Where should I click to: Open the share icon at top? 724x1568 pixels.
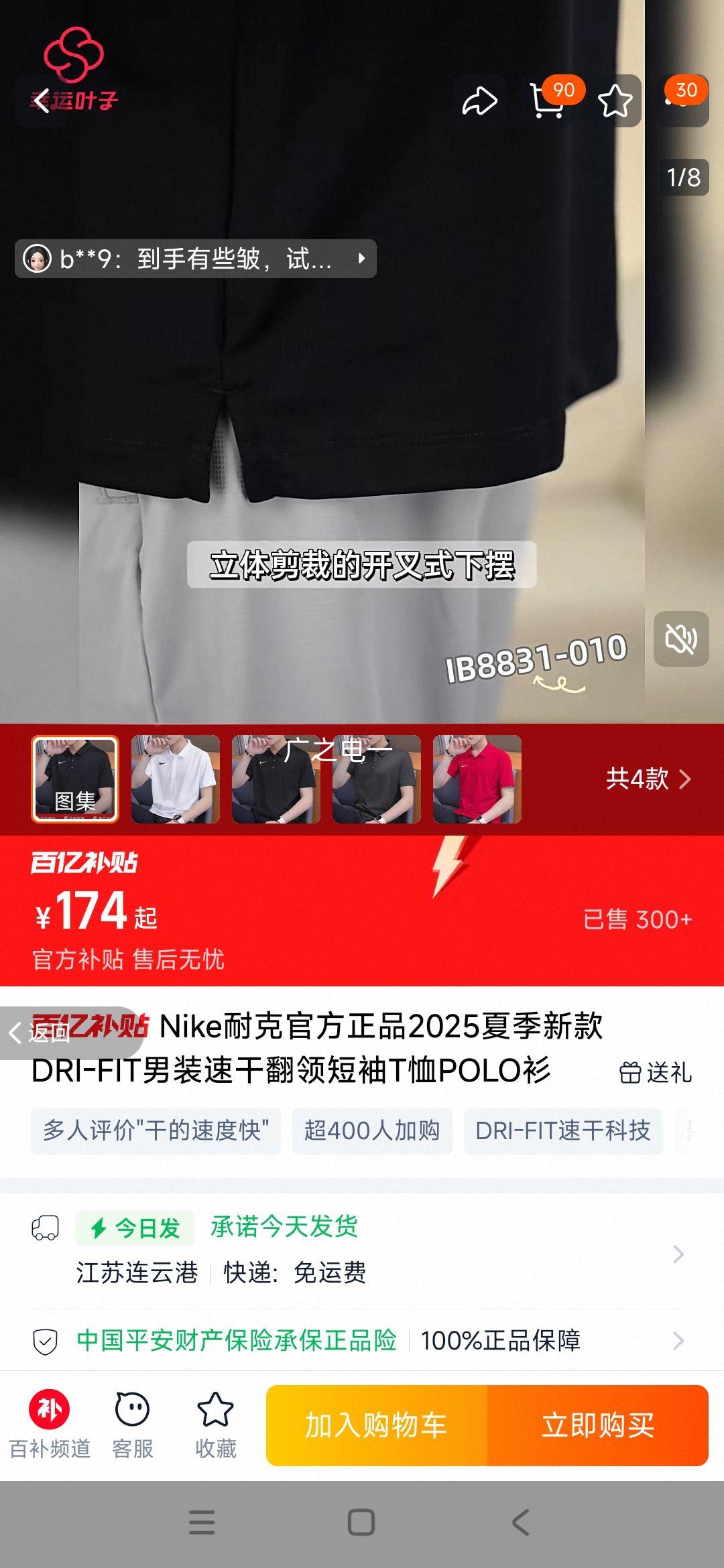(482, 101)
